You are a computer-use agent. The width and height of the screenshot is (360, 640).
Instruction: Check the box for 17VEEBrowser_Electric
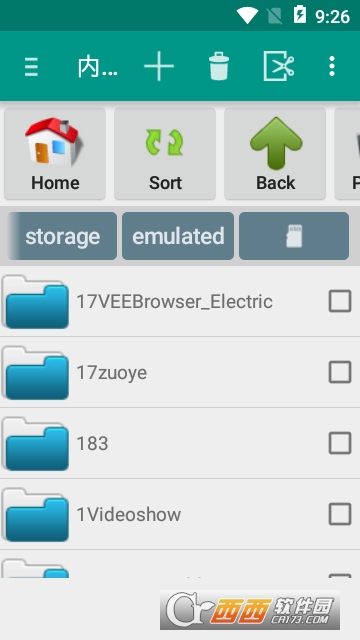point(340,301)
